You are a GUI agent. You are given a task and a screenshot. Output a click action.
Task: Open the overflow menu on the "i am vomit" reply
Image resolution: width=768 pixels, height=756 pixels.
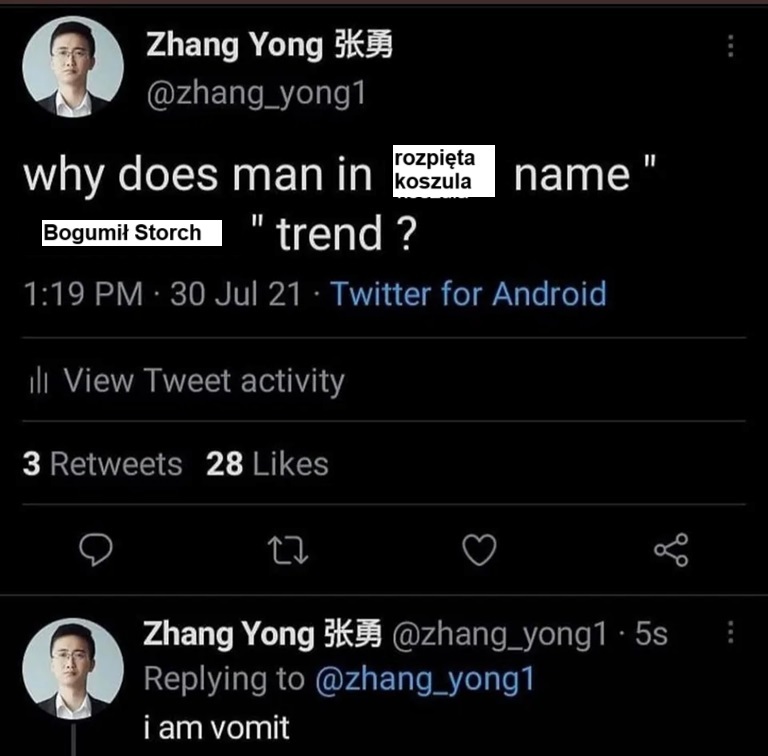tap(731, 633)
